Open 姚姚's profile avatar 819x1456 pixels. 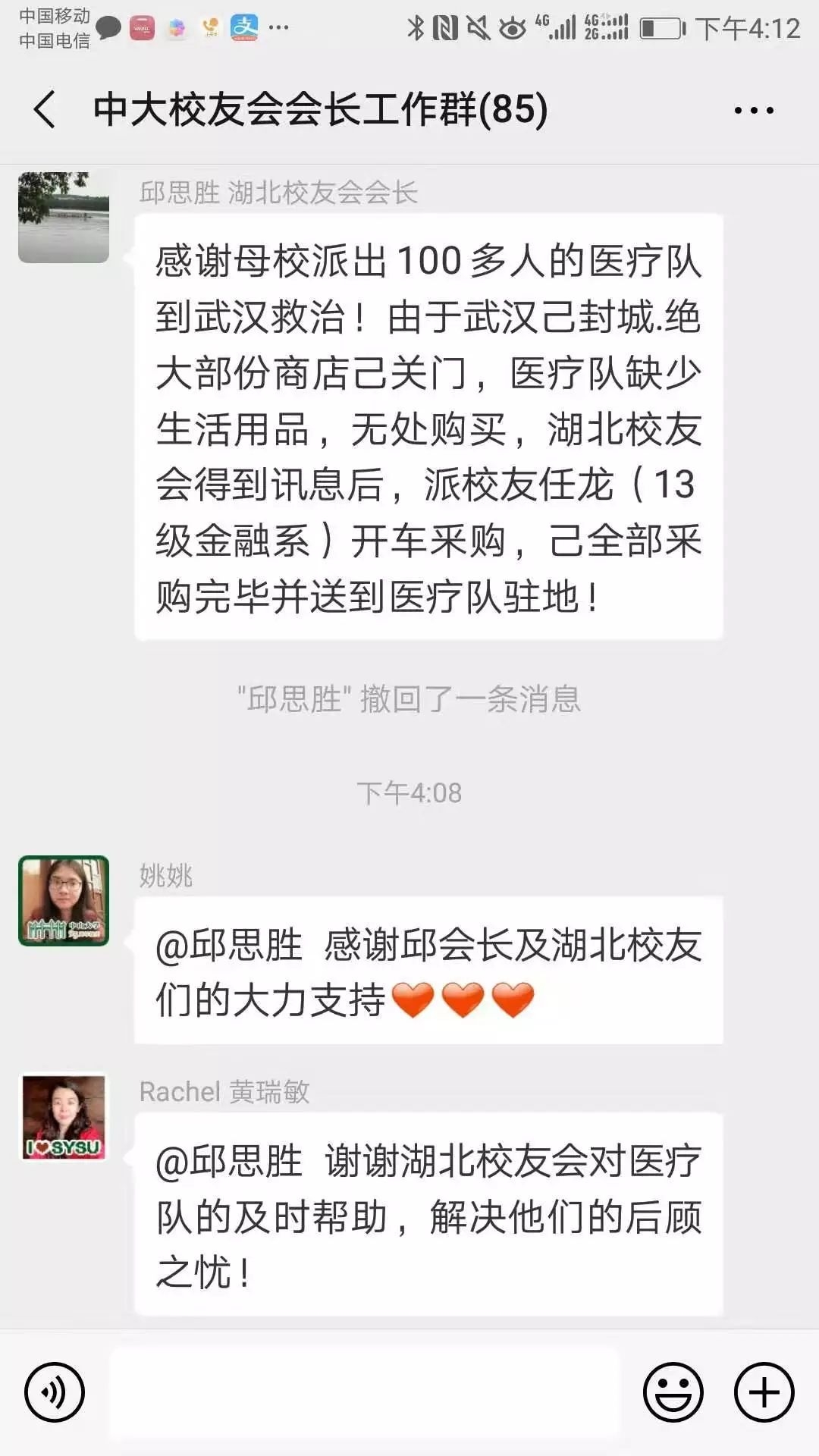[x=64, y=901]
